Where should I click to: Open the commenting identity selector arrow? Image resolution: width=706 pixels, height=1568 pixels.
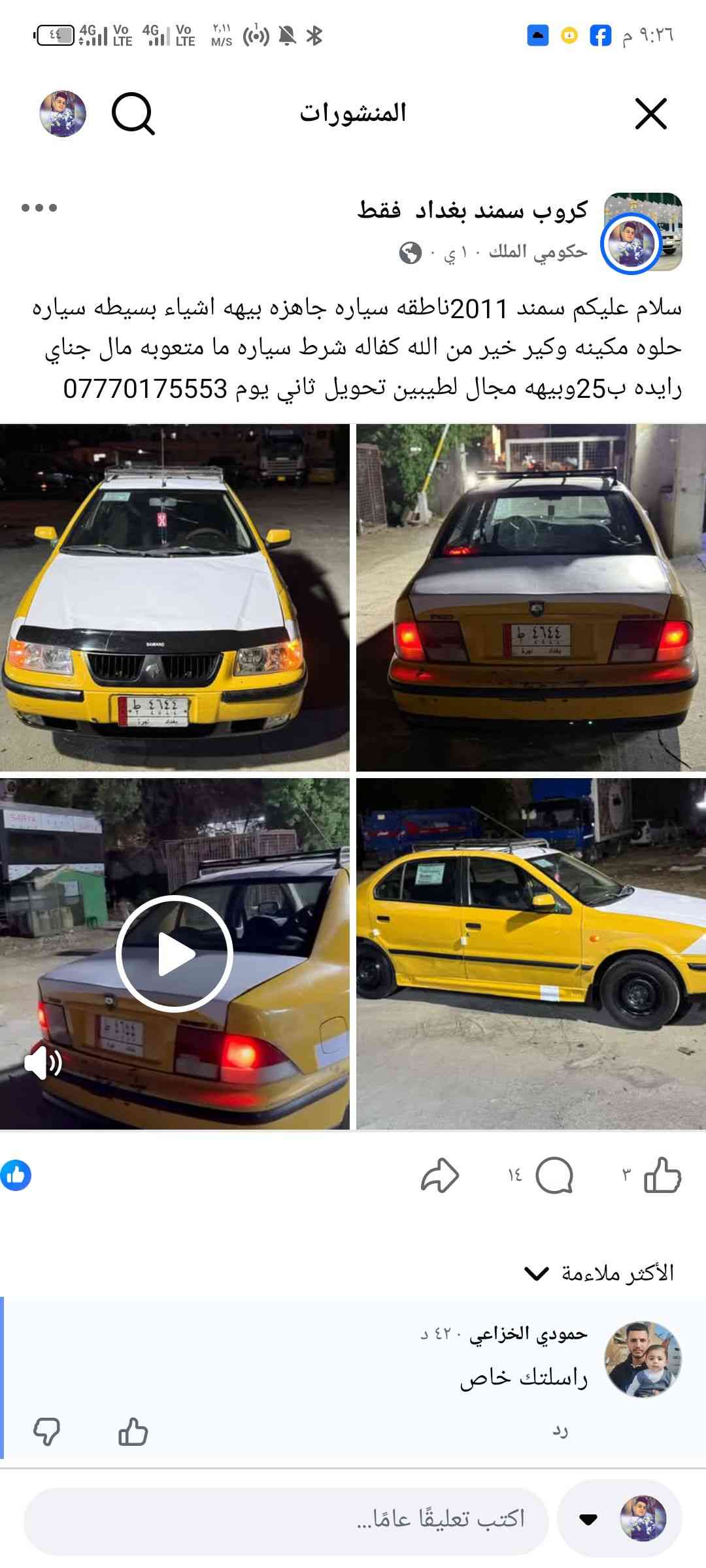coord(588,1519)
